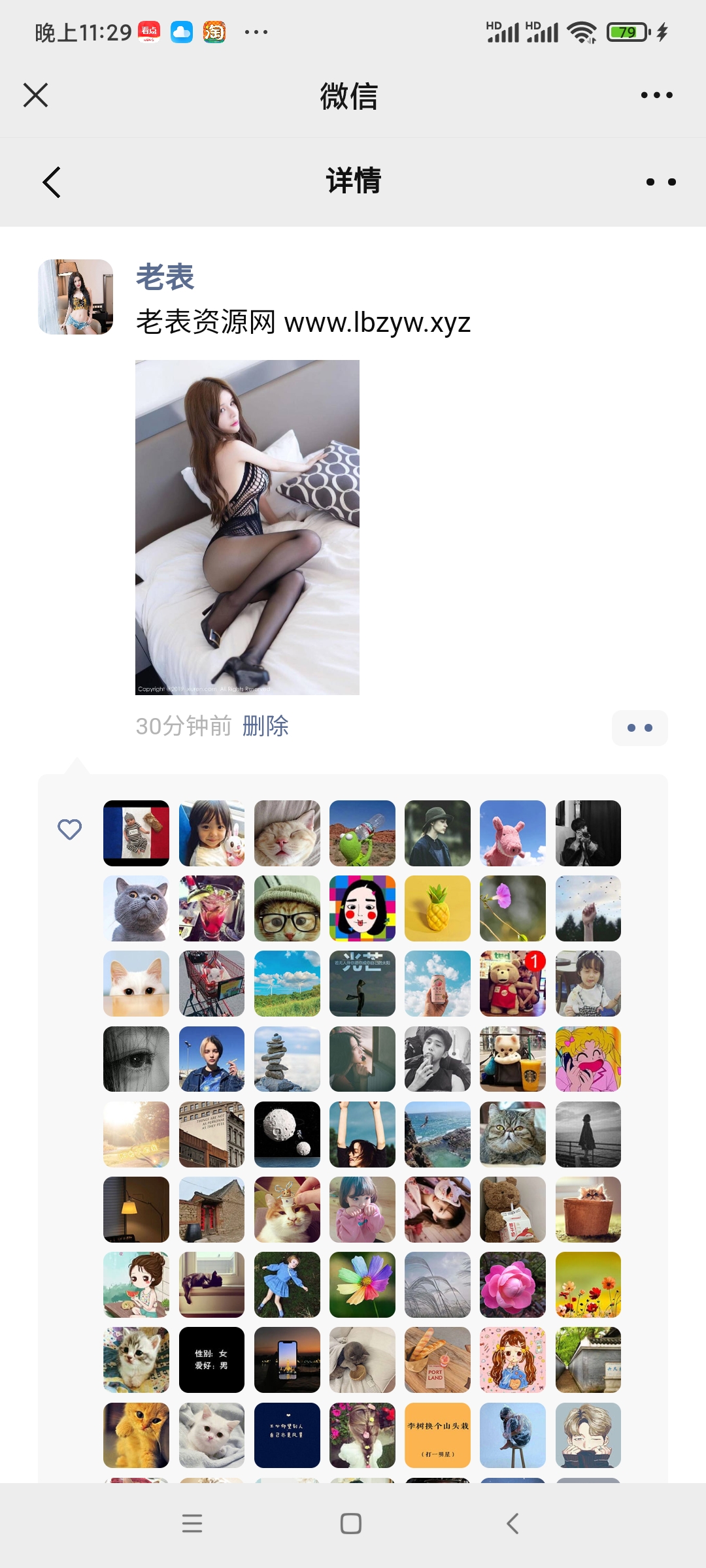Close the WeChat web view
This screenshot has width=706, height=1568.
coord(36,95)
